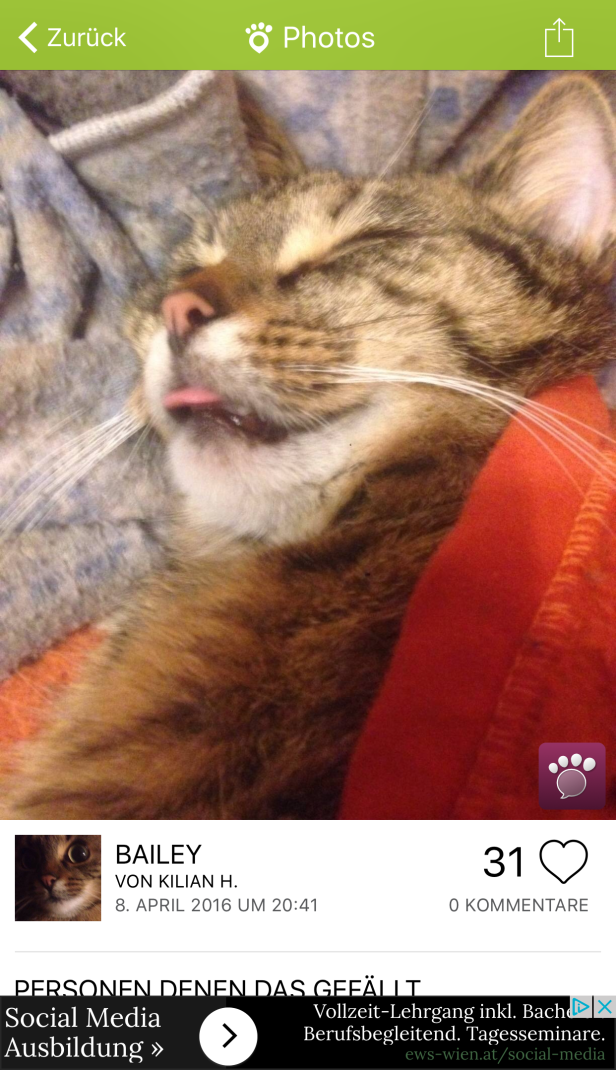Open the Social Media Ausbildung ad arrow

(228, 1035)
